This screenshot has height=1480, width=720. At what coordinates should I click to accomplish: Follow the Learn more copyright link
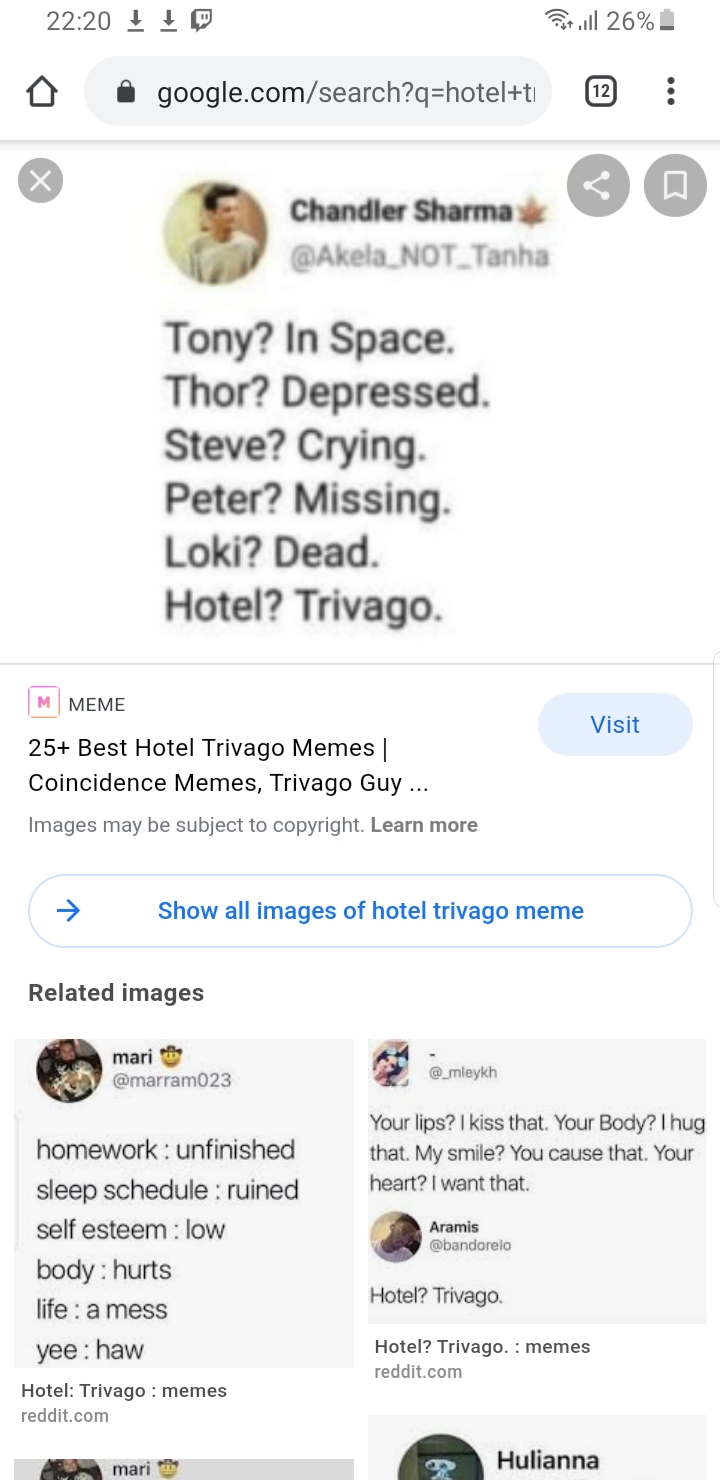click(x=424, y=825)
